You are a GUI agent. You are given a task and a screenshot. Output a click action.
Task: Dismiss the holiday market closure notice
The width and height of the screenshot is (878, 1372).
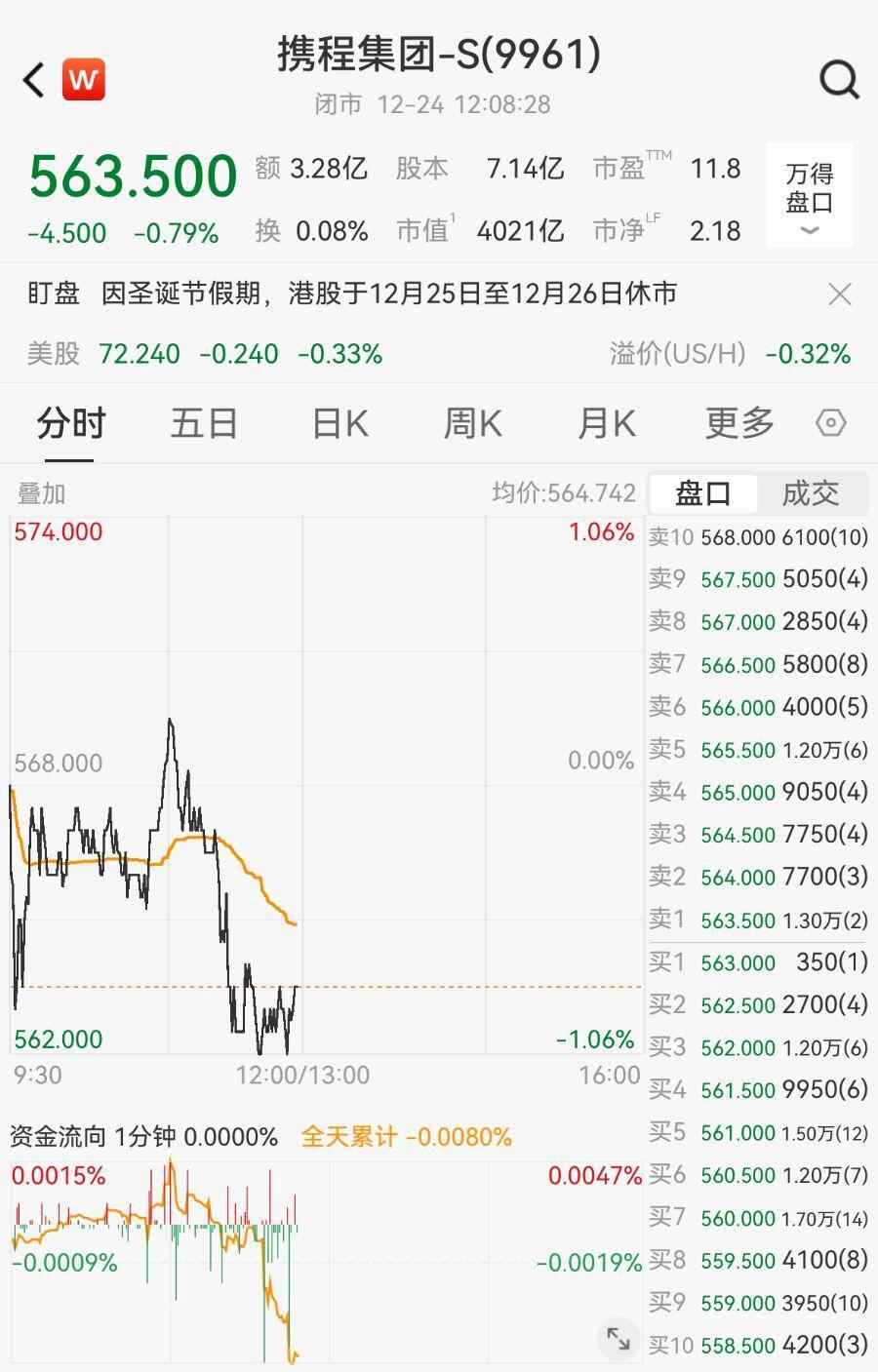click(839, 294)
